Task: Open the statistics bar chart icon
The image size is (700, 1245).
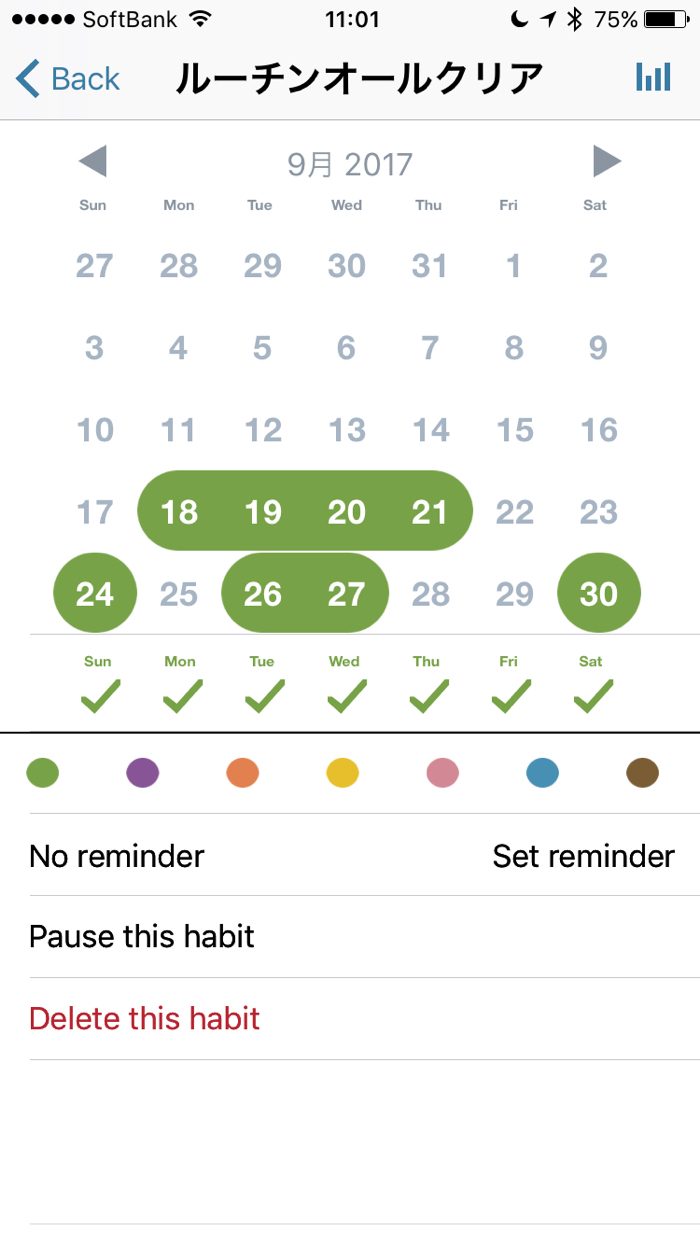Action: click(x=653, y=78)
